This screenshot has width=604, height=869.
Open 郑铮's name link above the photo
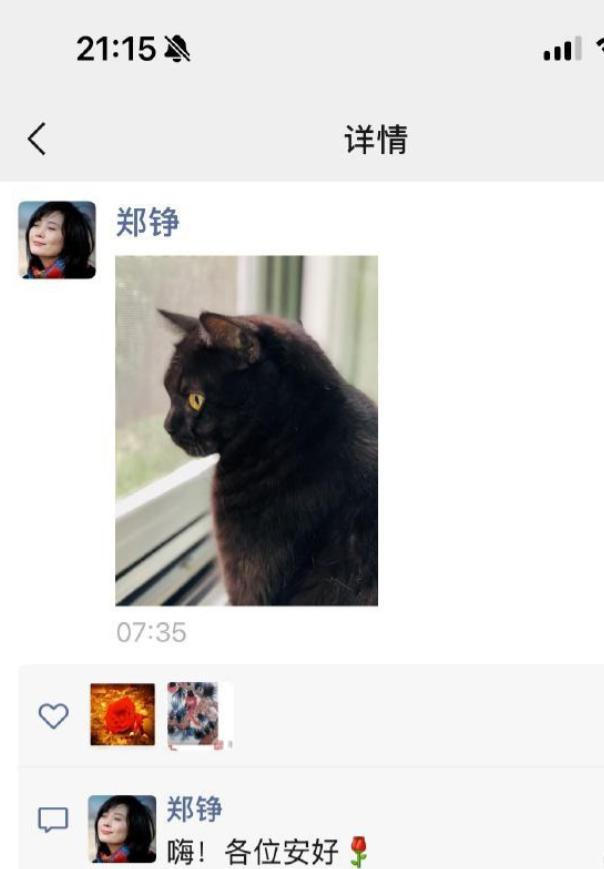[147, 222]
